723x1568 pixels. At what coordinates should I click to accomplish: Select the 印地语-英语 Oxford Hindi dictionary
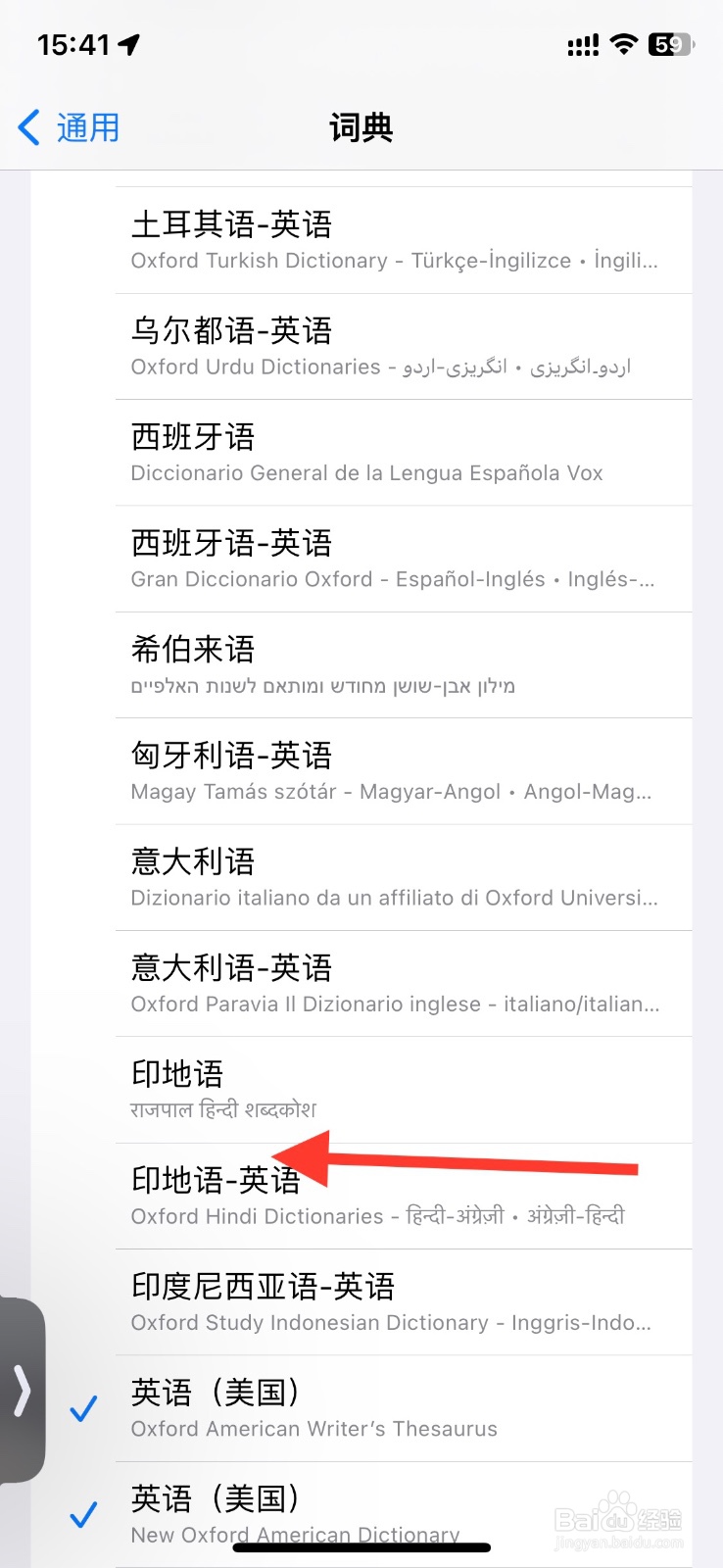(361, 1196)
